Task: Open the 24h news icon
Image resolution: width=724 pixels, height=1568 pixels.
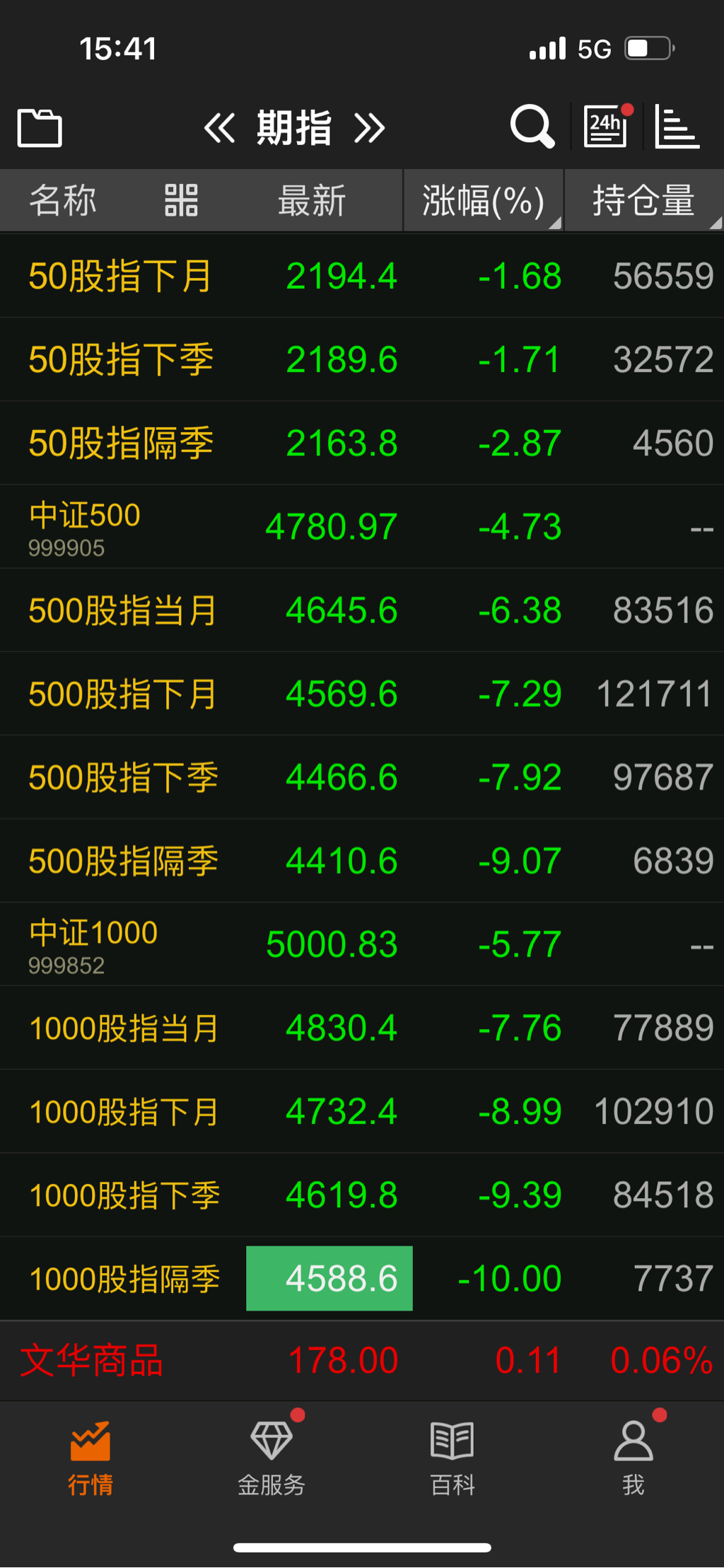Action: coord(606,127)
